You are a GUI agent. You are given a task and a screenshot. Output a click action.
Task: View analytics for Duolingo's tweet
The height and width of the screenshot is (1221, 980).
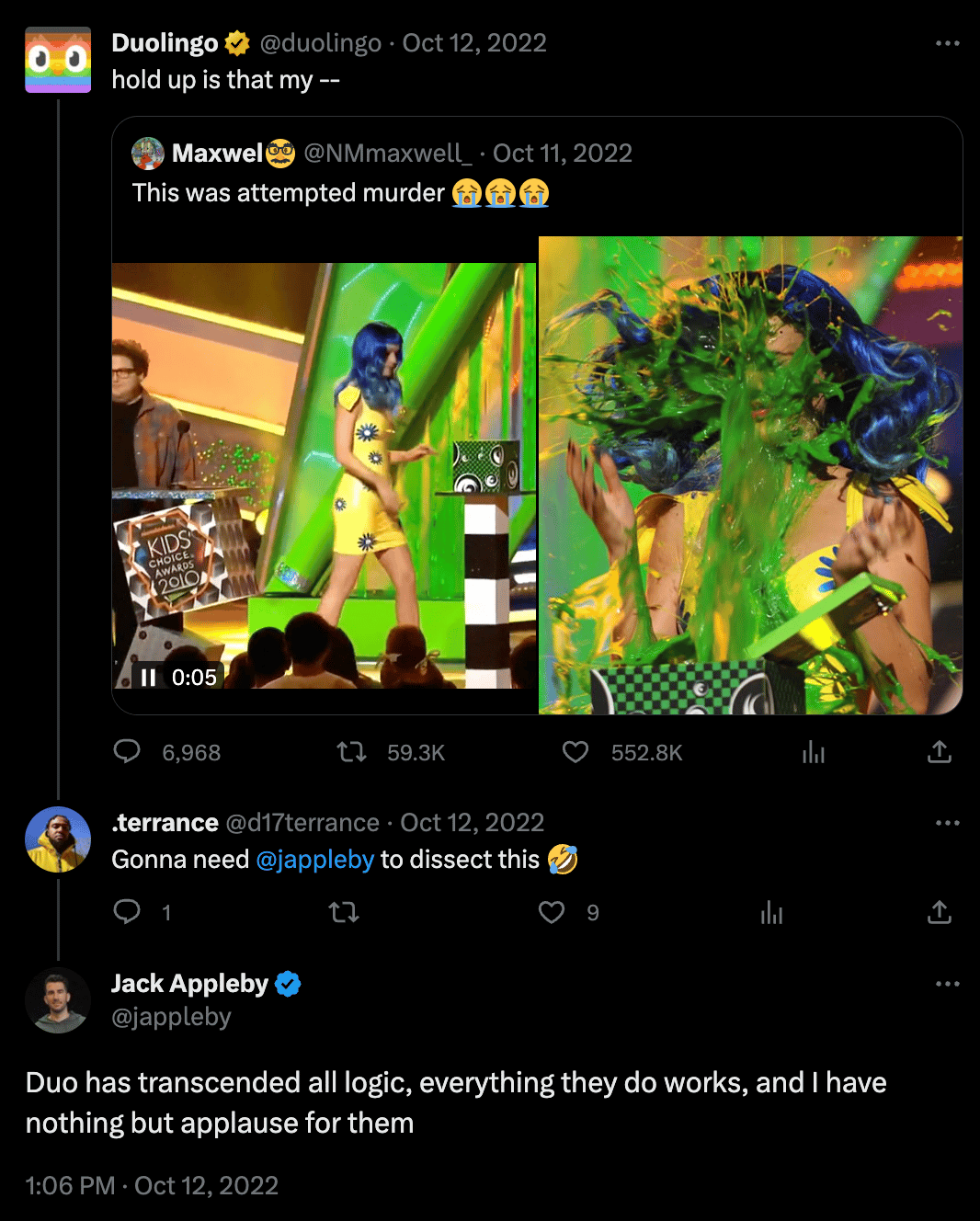click(x=814, y=753)
